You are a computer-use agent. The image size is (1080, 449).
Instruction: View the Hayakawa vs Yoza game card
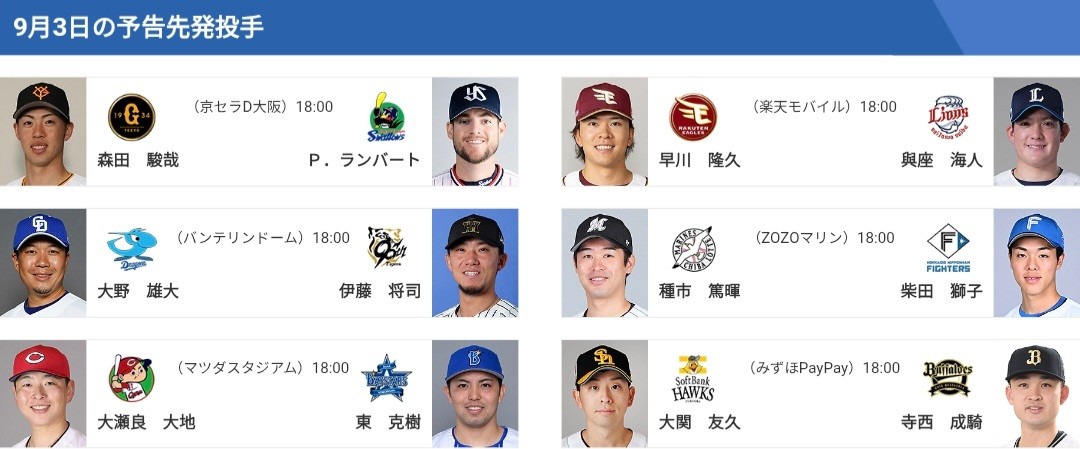[820, 132]
